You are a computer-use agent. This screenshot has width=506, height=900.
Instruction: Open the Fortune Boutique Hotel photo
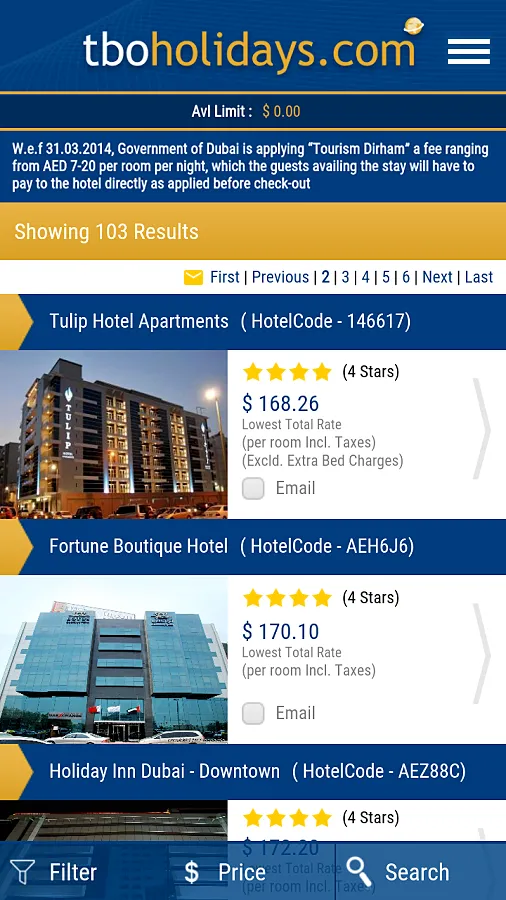[114, 660]
